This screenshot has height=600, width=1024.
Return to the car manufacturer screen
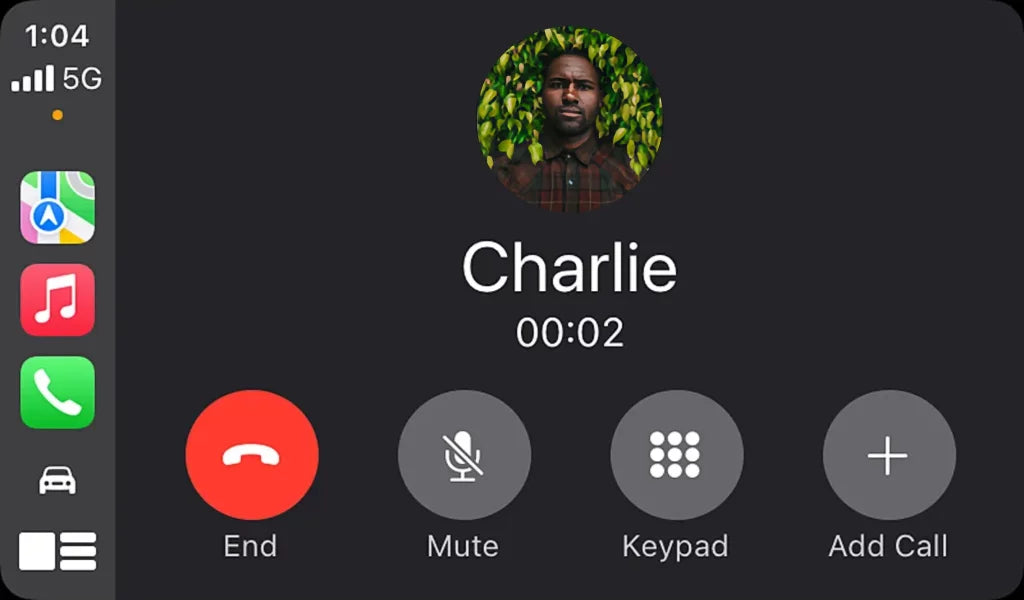coord(58,481)
